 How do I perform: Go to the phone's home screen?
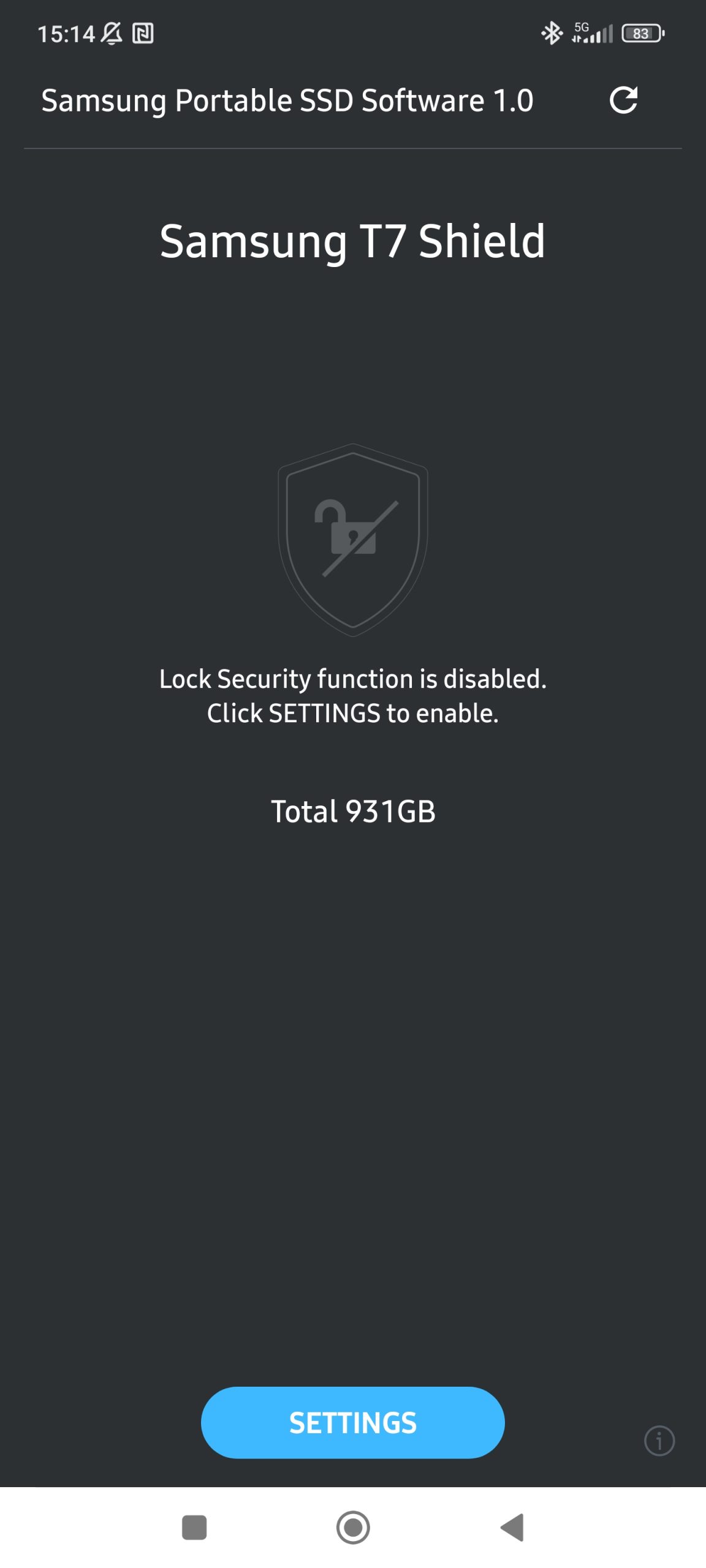pyautogui.click(x=353, y=1527)
